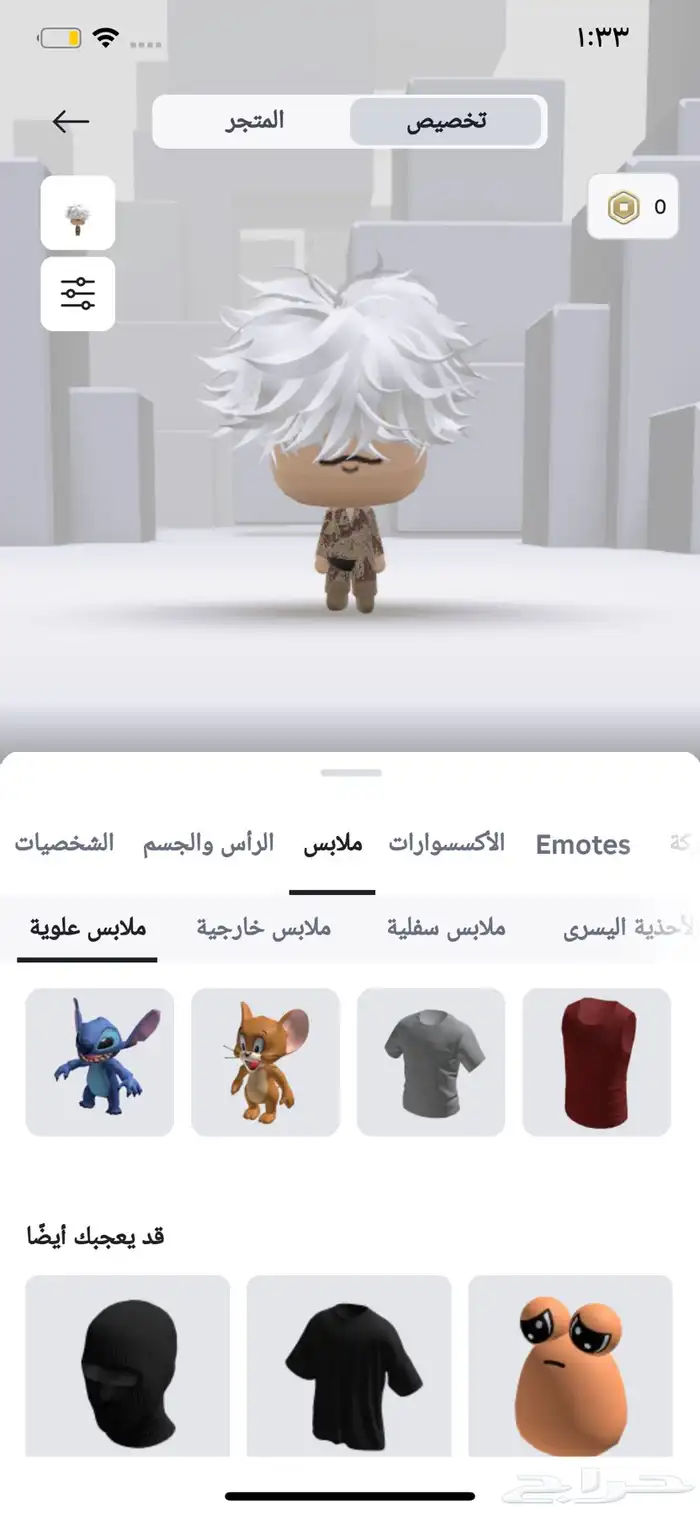The width and height of the screenshot is (700, 1514).
Task: Open the Robux balance button
Action: (636, 207)
